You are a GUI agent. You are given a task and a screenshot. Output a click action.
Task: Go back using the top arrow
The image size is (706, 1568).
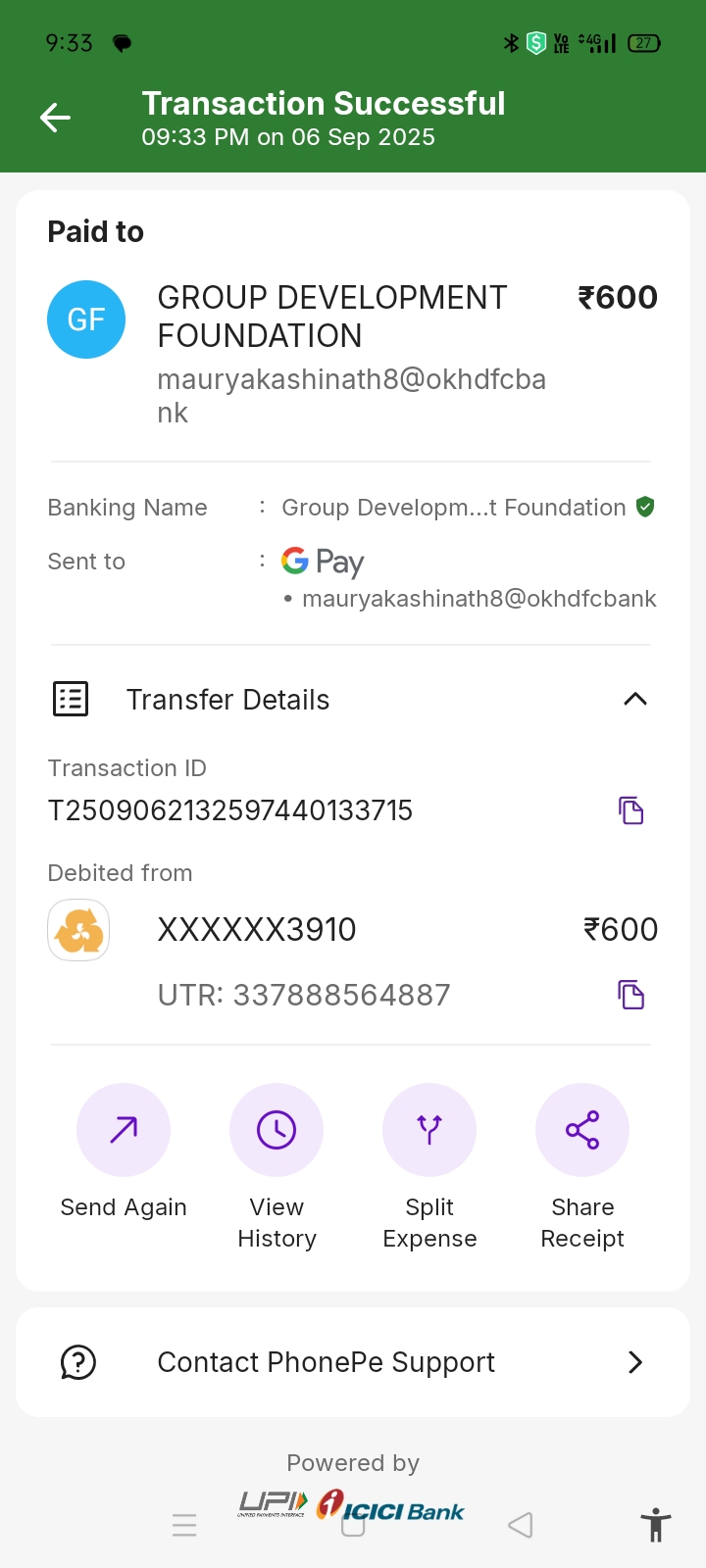pyautogui.click(x=55, y=119)
